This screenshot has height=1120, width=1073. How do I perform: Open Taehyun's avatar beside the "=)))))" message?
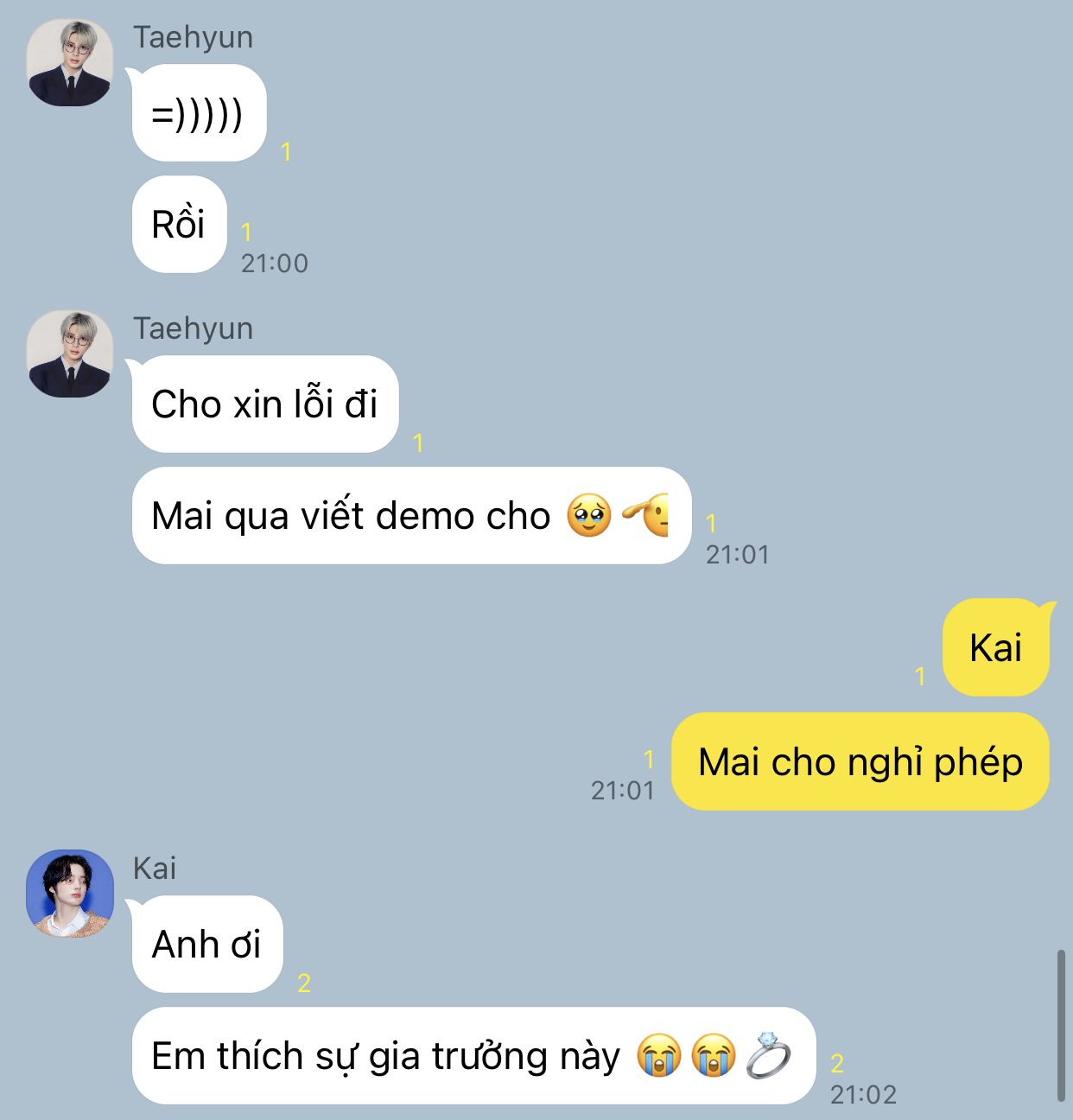click(70, 63)
